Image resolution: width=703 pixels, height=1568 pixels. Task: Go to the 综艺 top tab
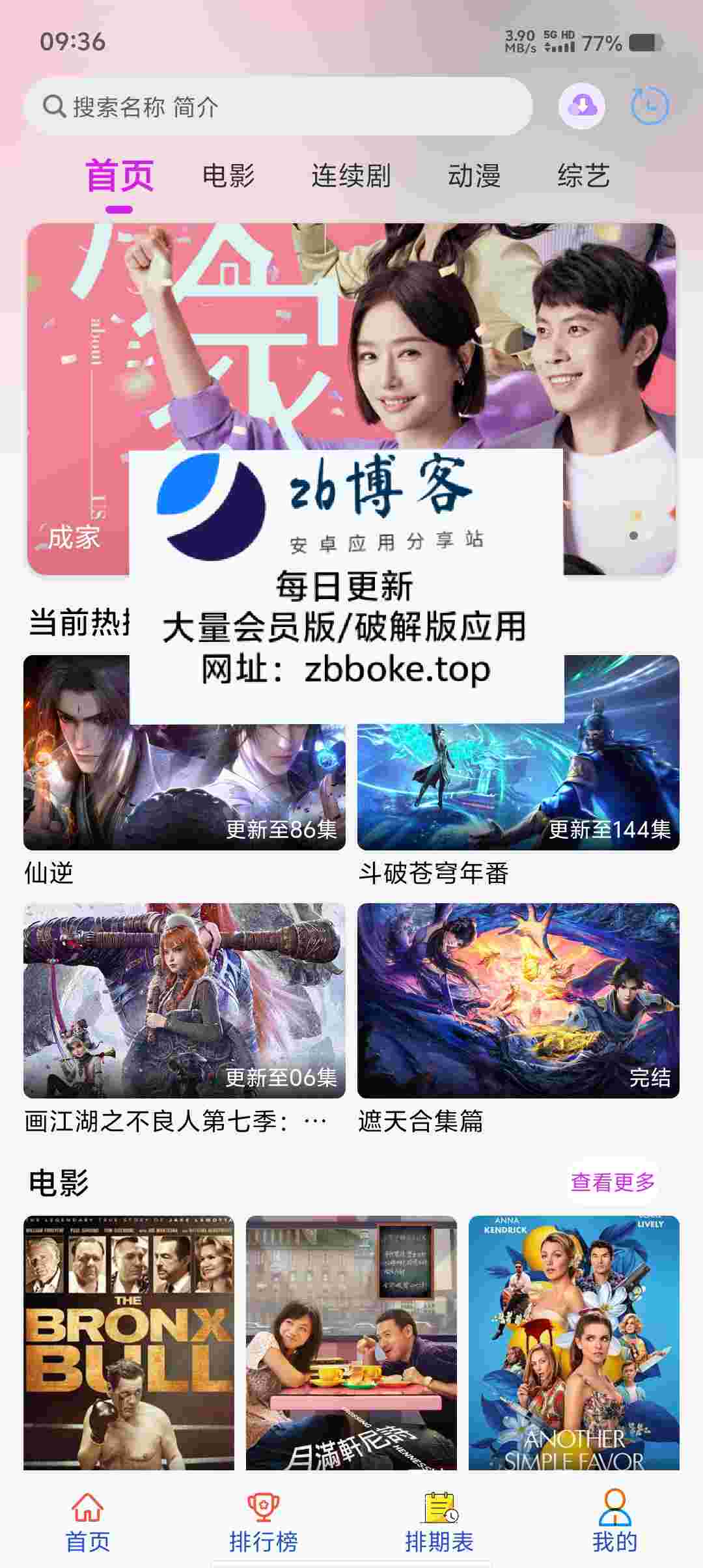click(x=583, y=176)
